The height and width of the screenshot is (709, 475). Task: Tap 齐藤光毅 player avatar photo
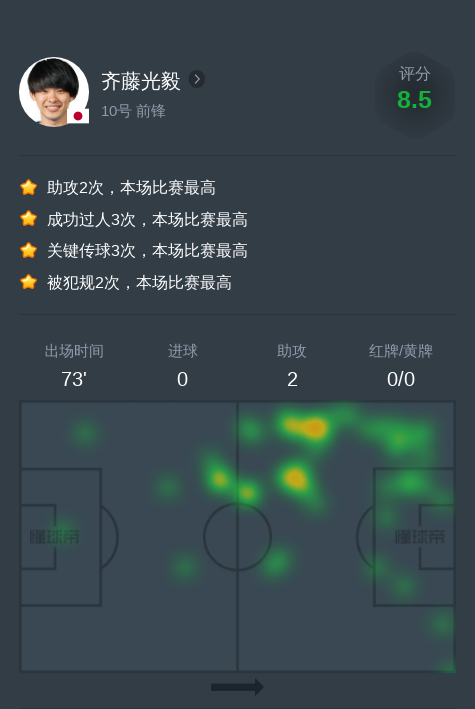coord(54,92)
